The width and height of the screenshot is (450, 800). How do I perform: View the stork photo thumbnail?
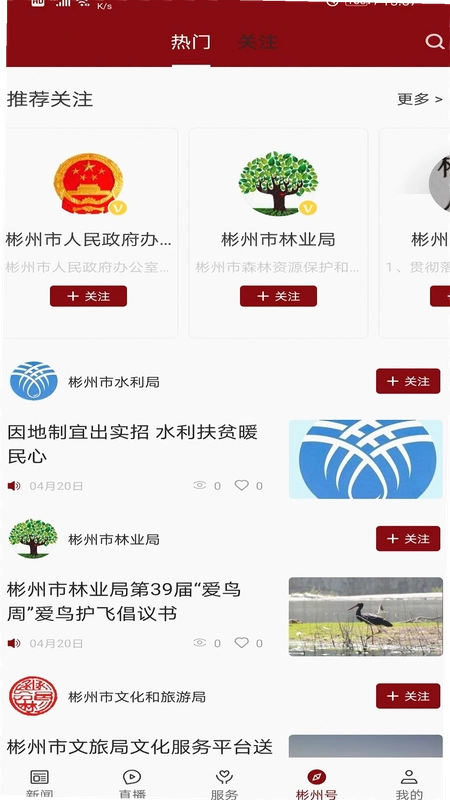pos(365,616)
